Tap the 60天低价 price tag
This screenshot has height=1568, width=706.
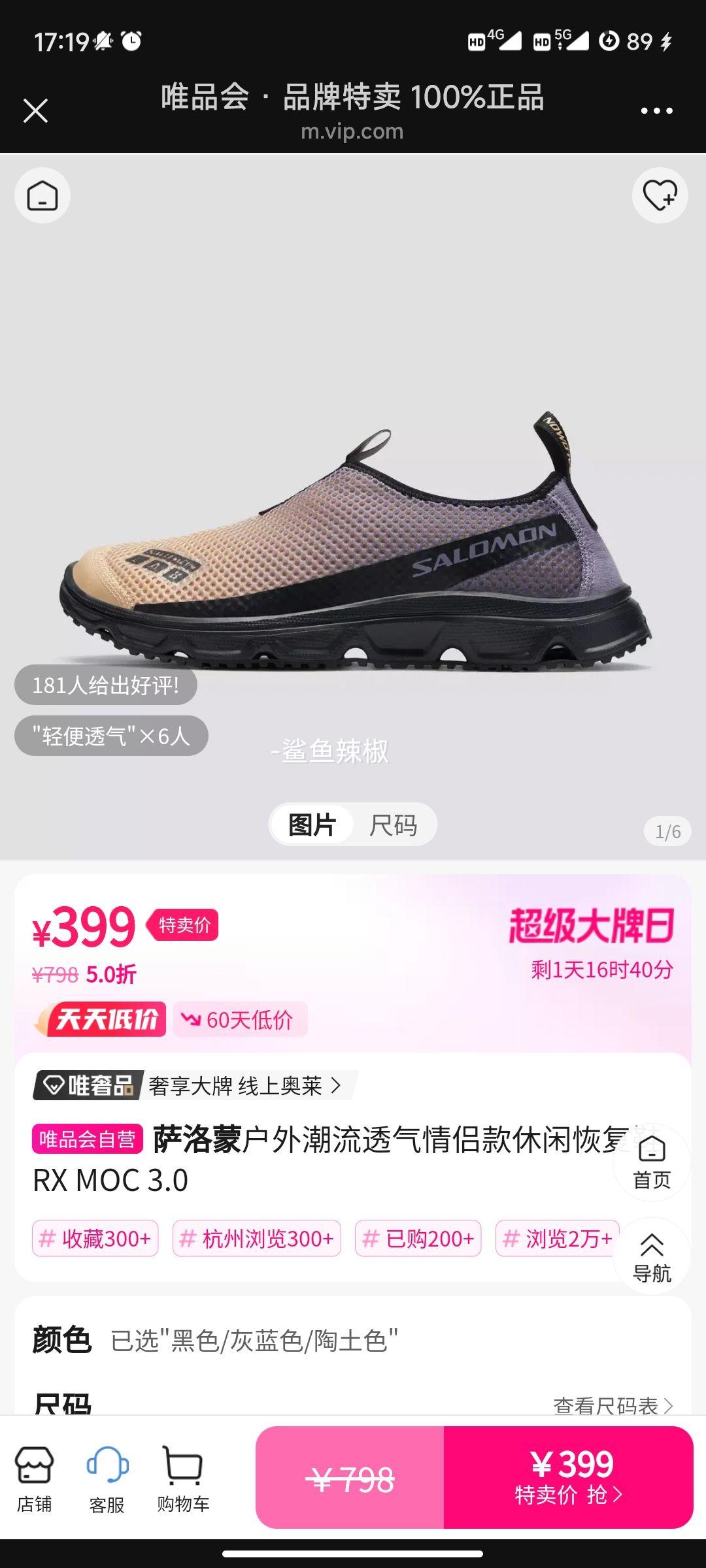click(x=240, y=1019)
